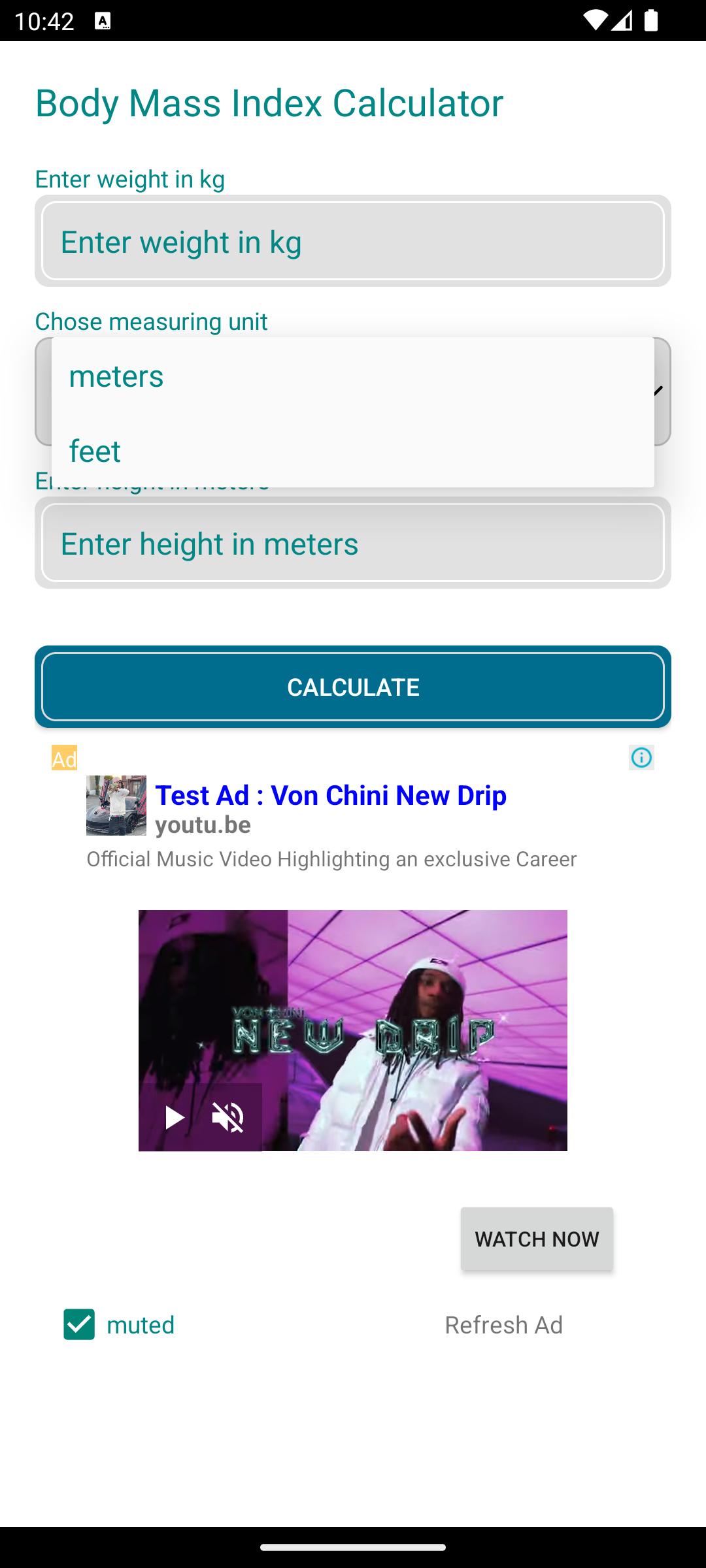
Task: Hit the CALCULATE button
Action: click(353, 687)
